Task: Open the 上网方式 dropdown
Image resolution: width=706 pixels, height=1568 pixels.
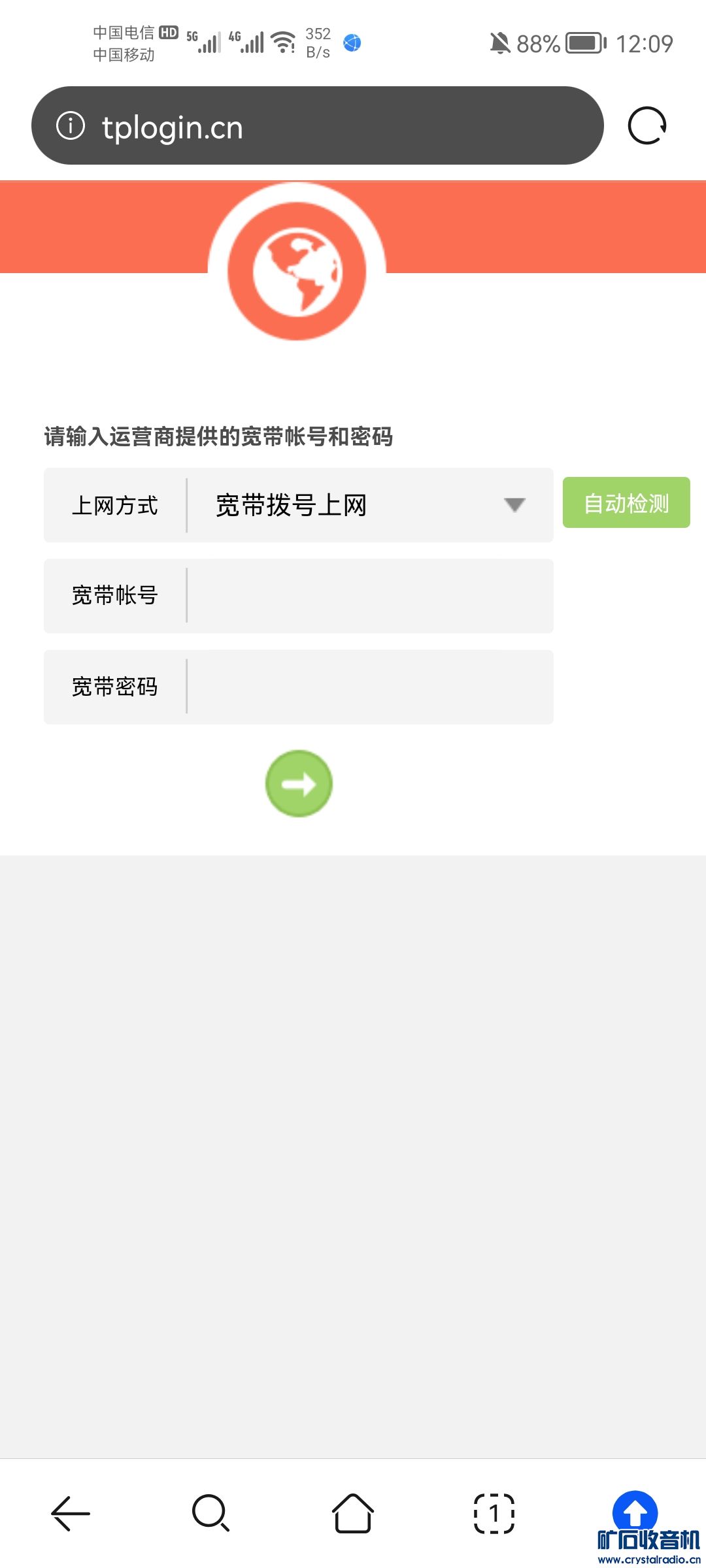Action: (x=369, y=505)
